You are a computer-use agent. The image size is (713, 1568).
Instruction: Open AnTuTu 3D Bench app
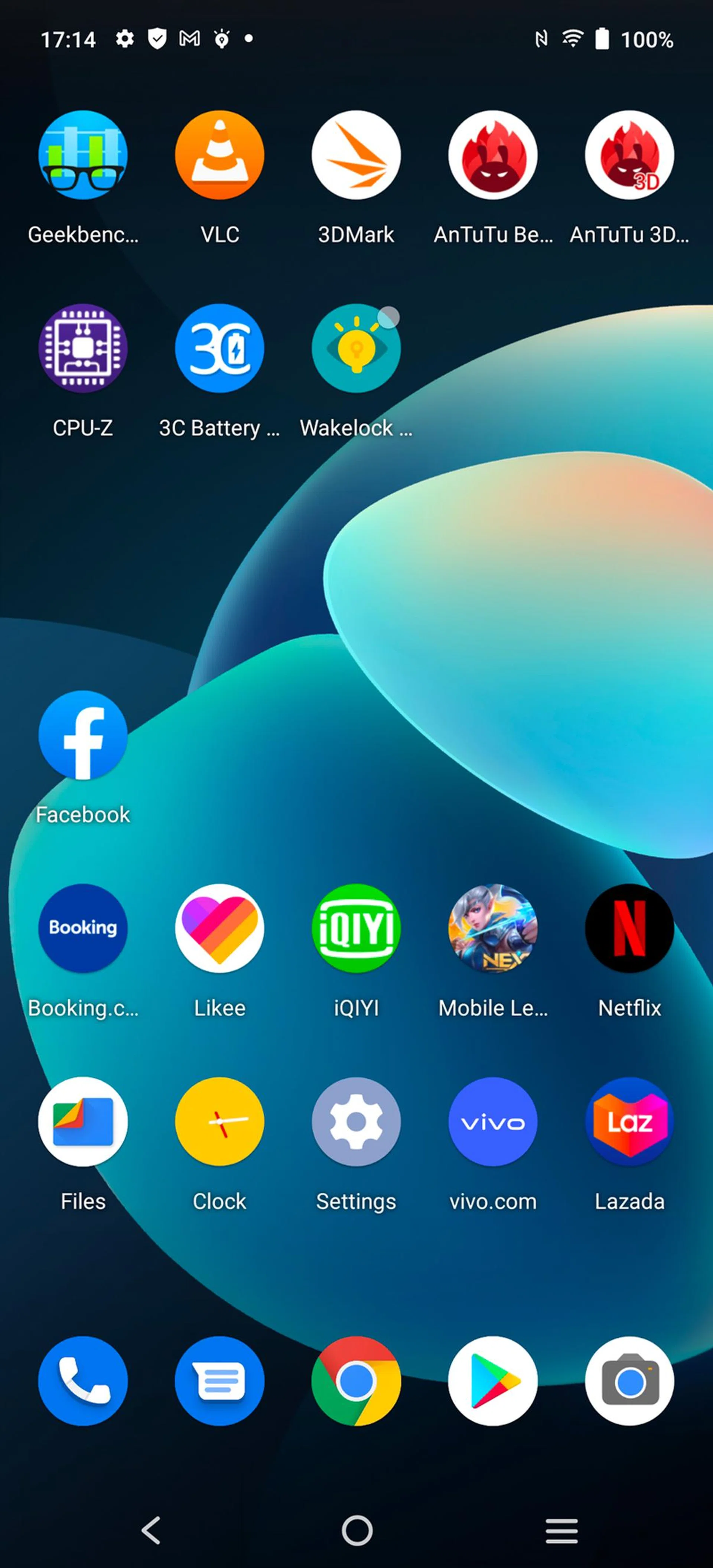pos(629,154)
